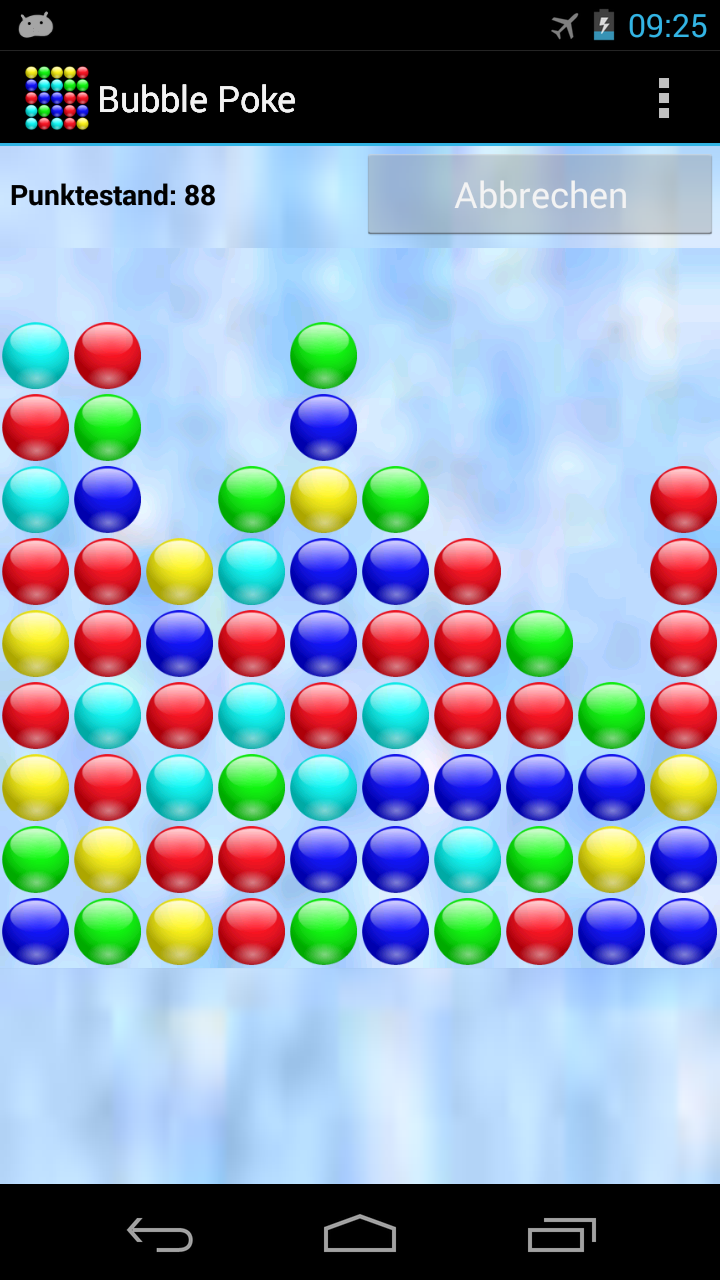Pop the top red bubble of the right-edge column
The width and height of the screenshot is (720, 1280).
(x=684, y=499)
